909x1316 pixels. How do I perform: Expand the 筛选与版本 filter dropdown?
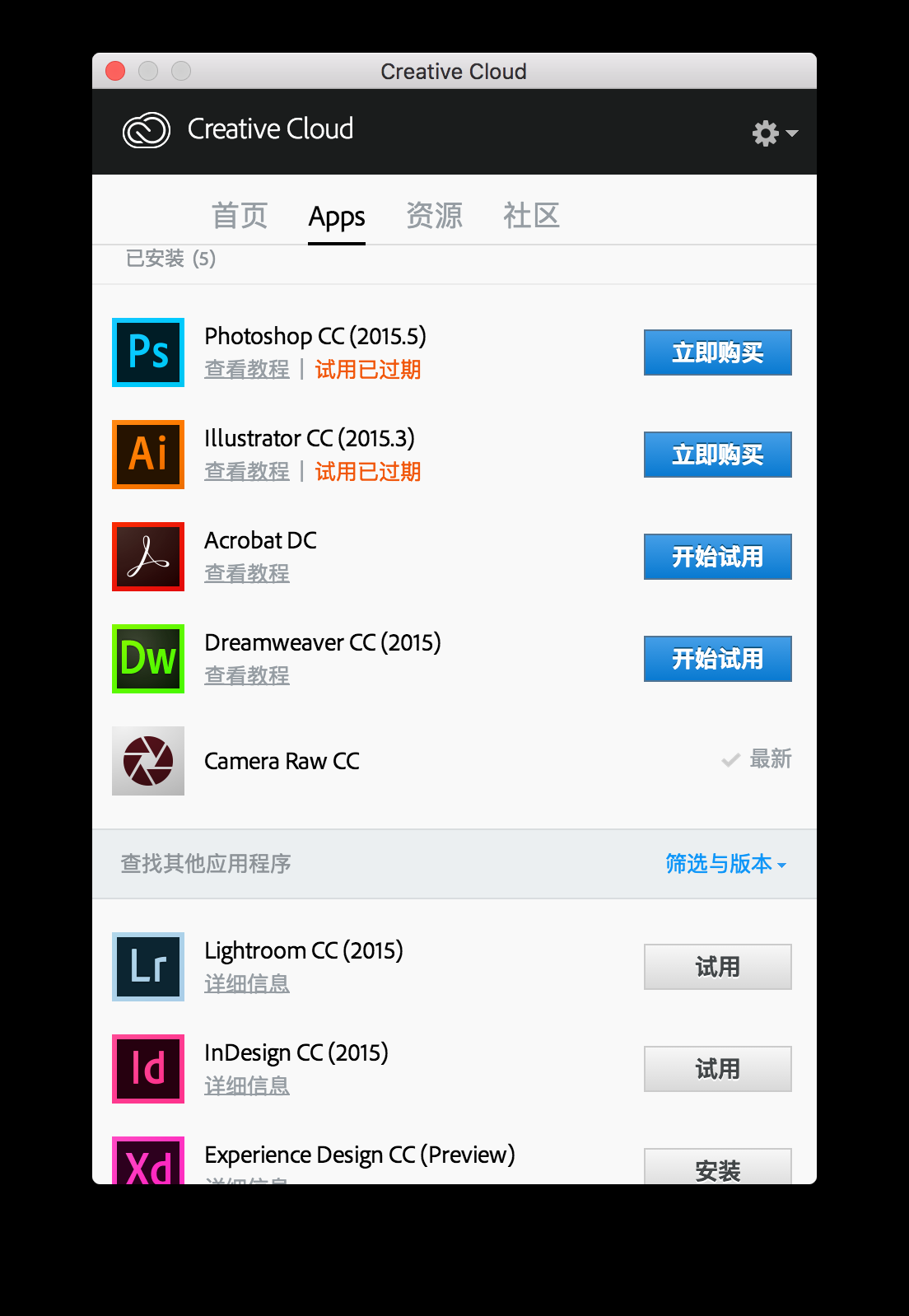725,864
